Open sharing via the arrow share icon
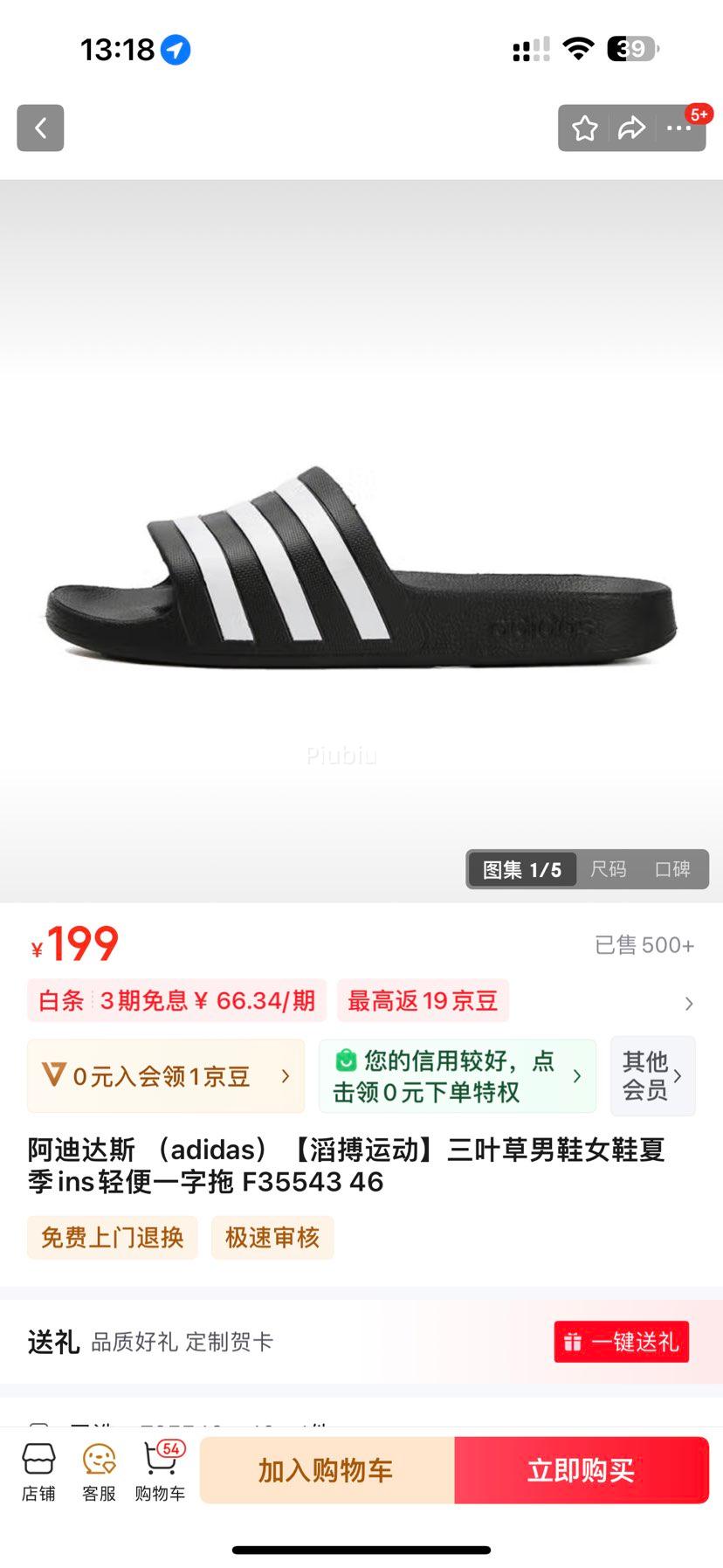723x1568 pixels. click(630, 128)
